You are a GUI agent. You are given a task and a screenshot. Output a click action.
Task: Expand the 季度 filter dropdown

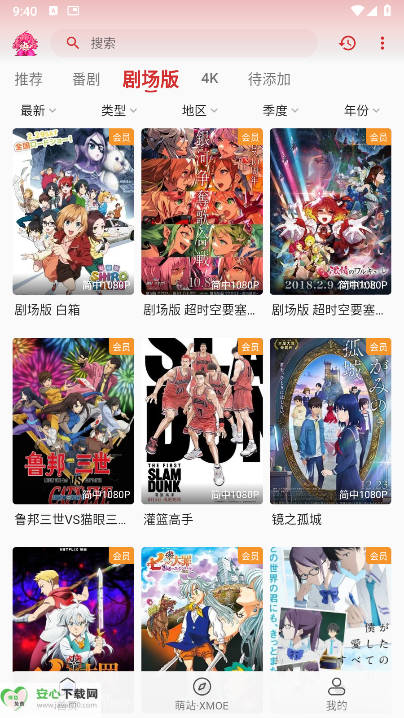coord(280,110)
